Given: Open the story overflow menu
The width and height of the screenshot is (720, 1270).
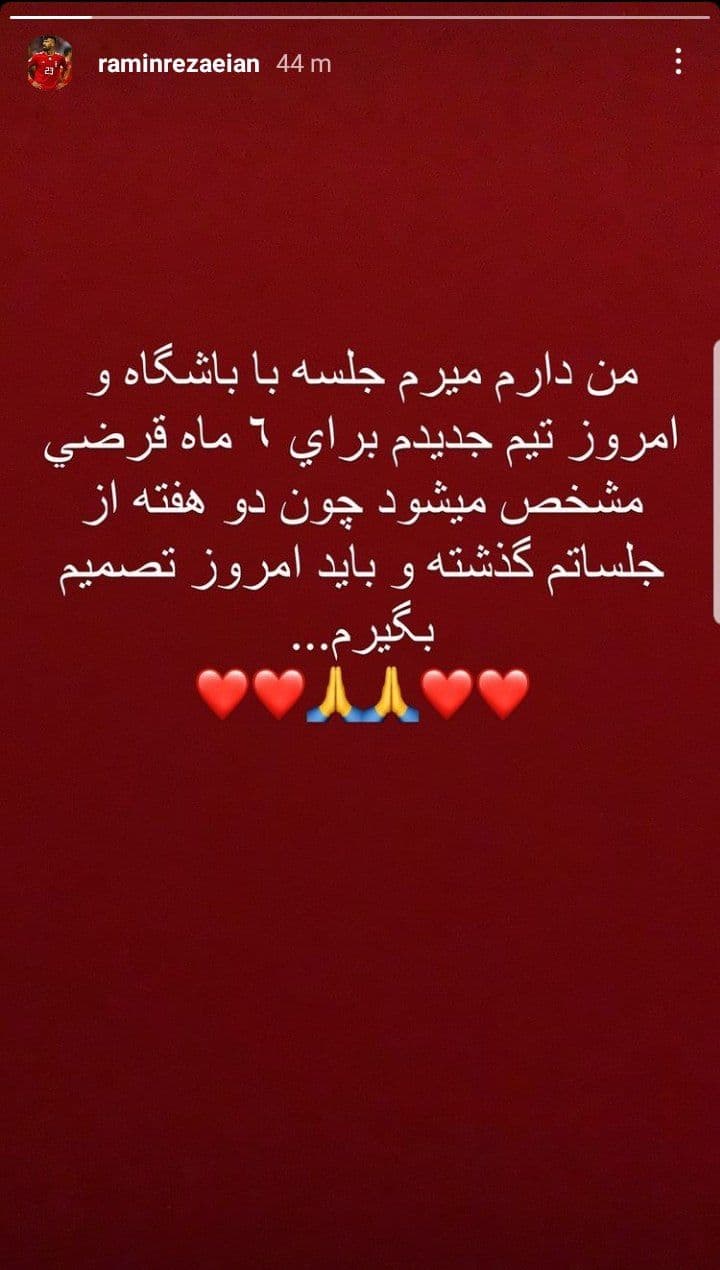Looking at the screenshot, I should (678, 63).
